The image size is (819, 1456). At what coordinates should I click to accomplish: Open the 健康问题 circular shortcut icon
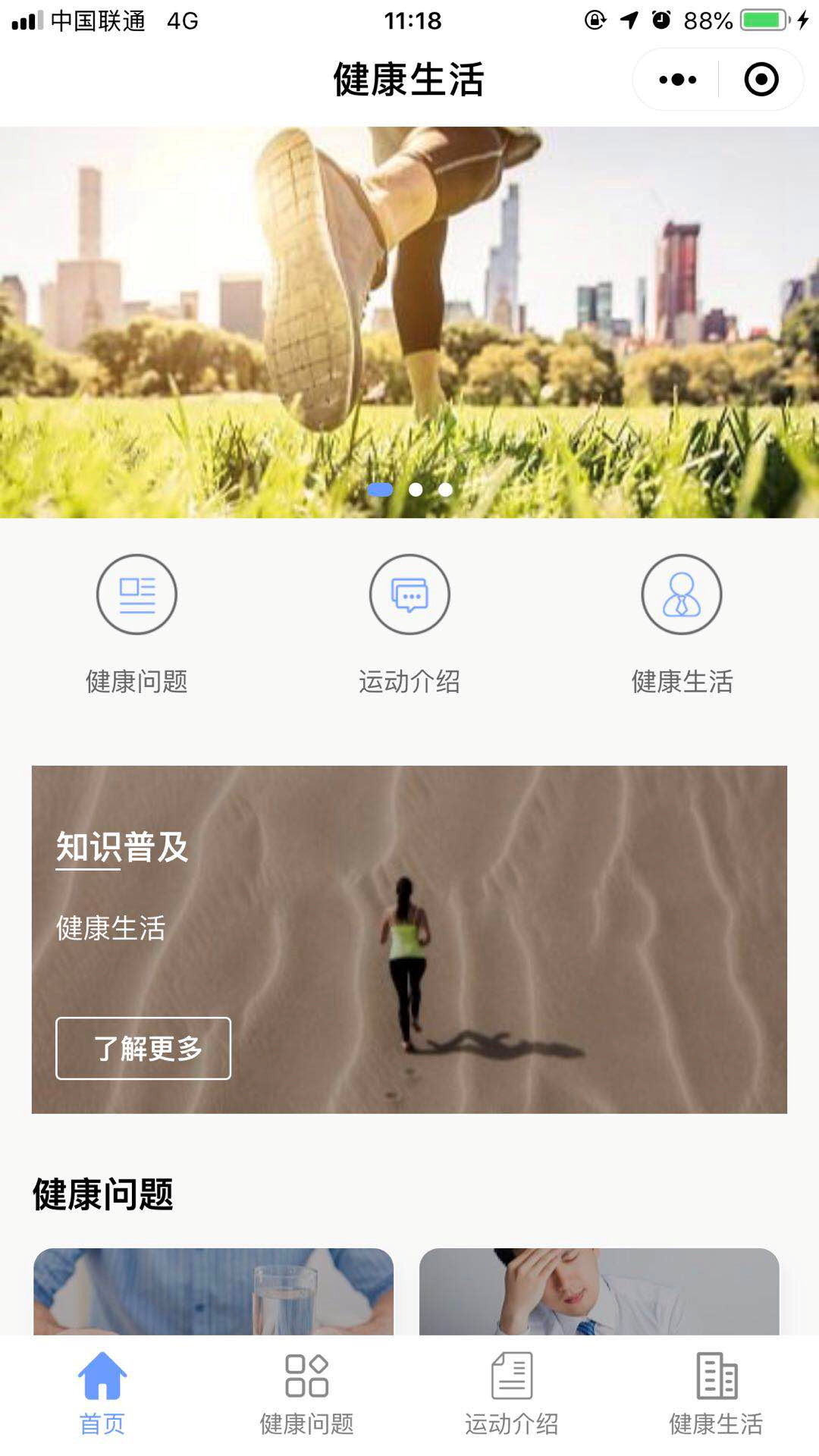point(136,595)
